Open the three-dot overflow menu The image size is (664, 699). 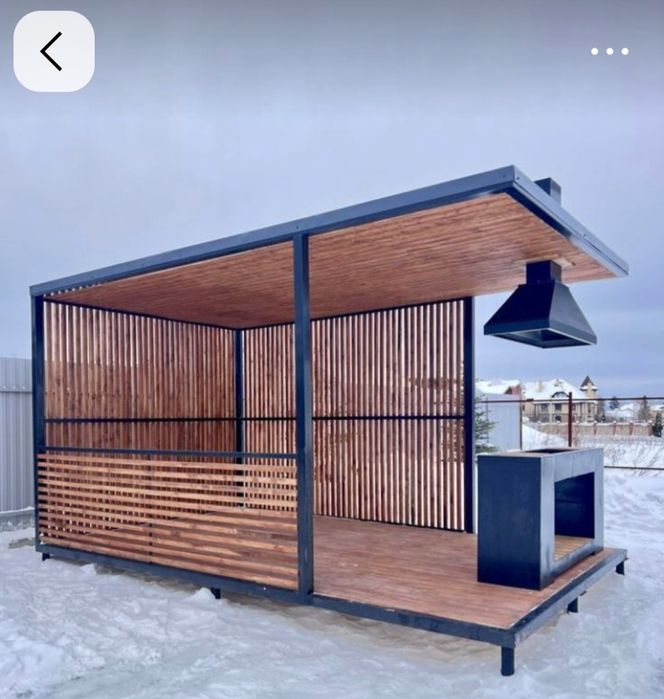click(x=609, y=51)
